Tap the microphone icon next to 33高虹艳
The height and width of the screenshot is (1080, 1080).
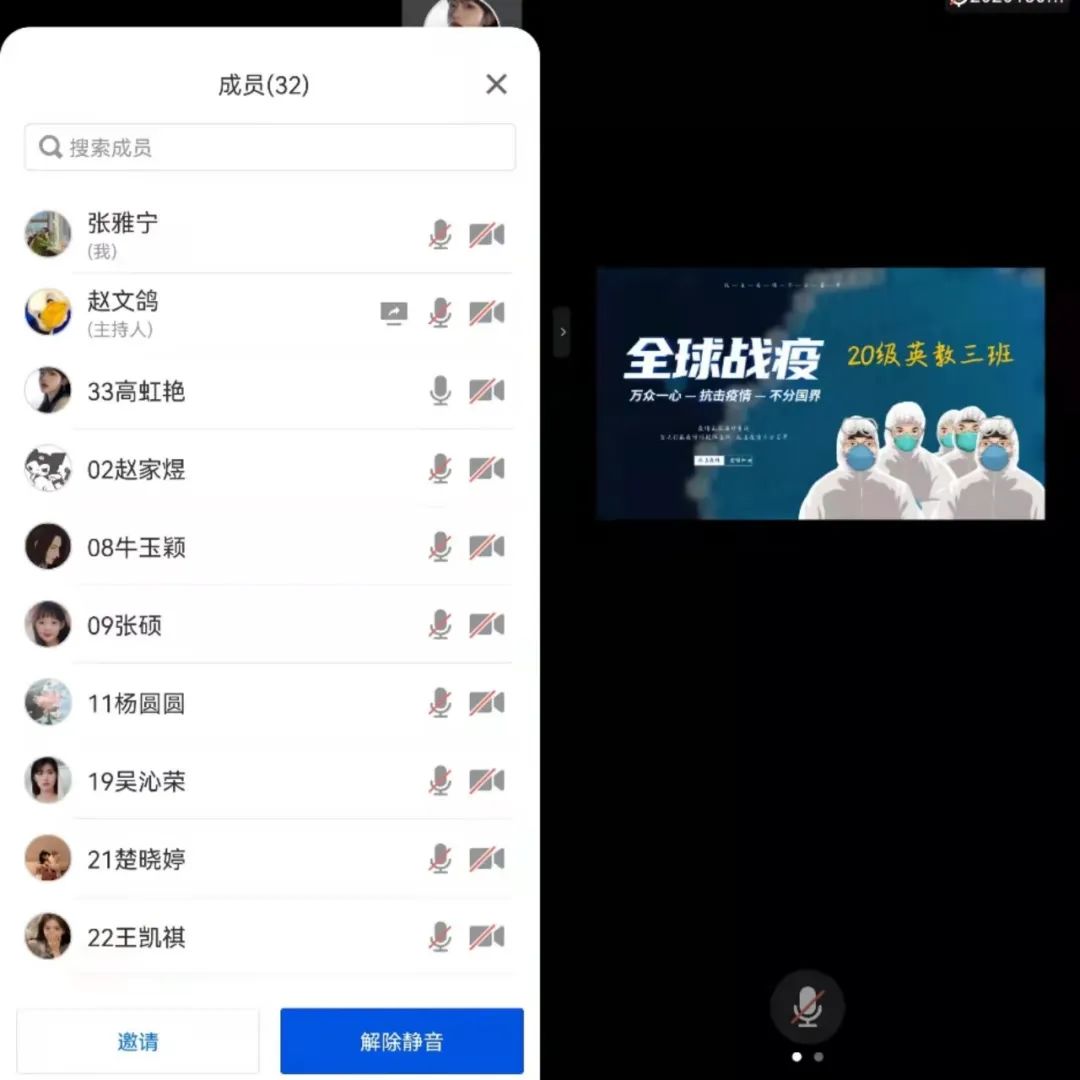tap(440, 391)
